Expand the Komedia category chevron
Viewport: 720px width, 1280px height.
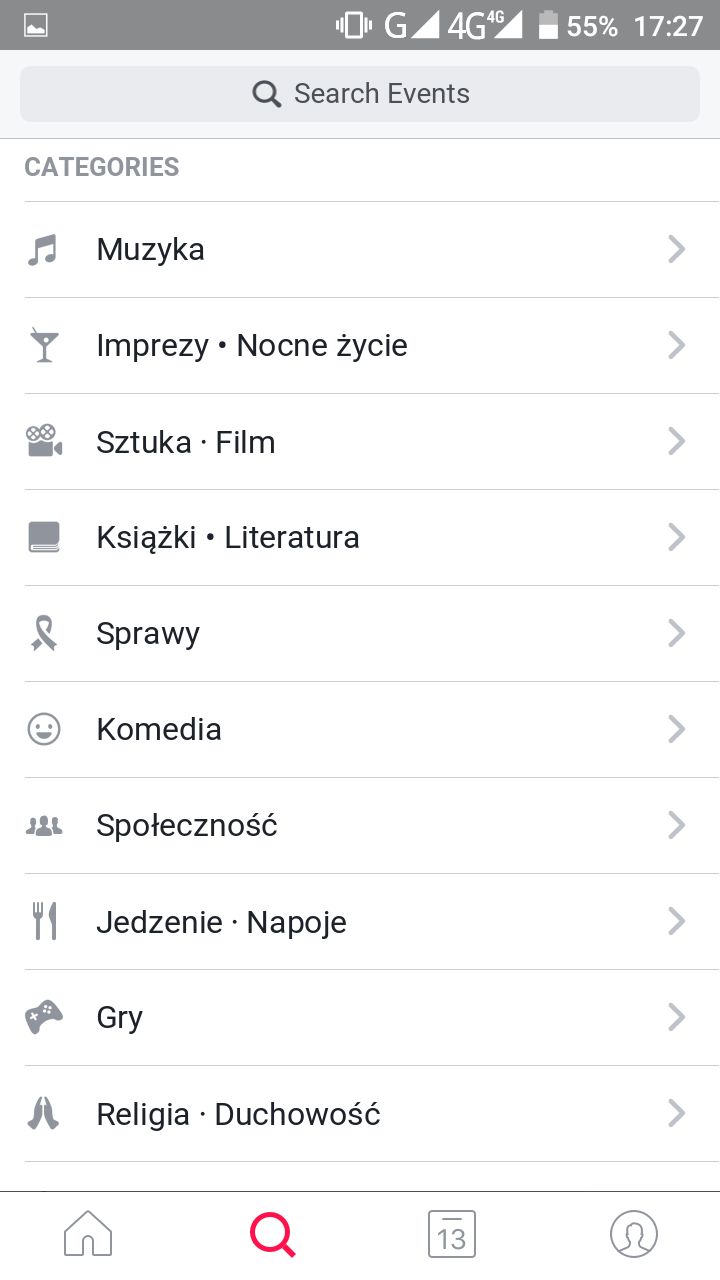point(676,729)
